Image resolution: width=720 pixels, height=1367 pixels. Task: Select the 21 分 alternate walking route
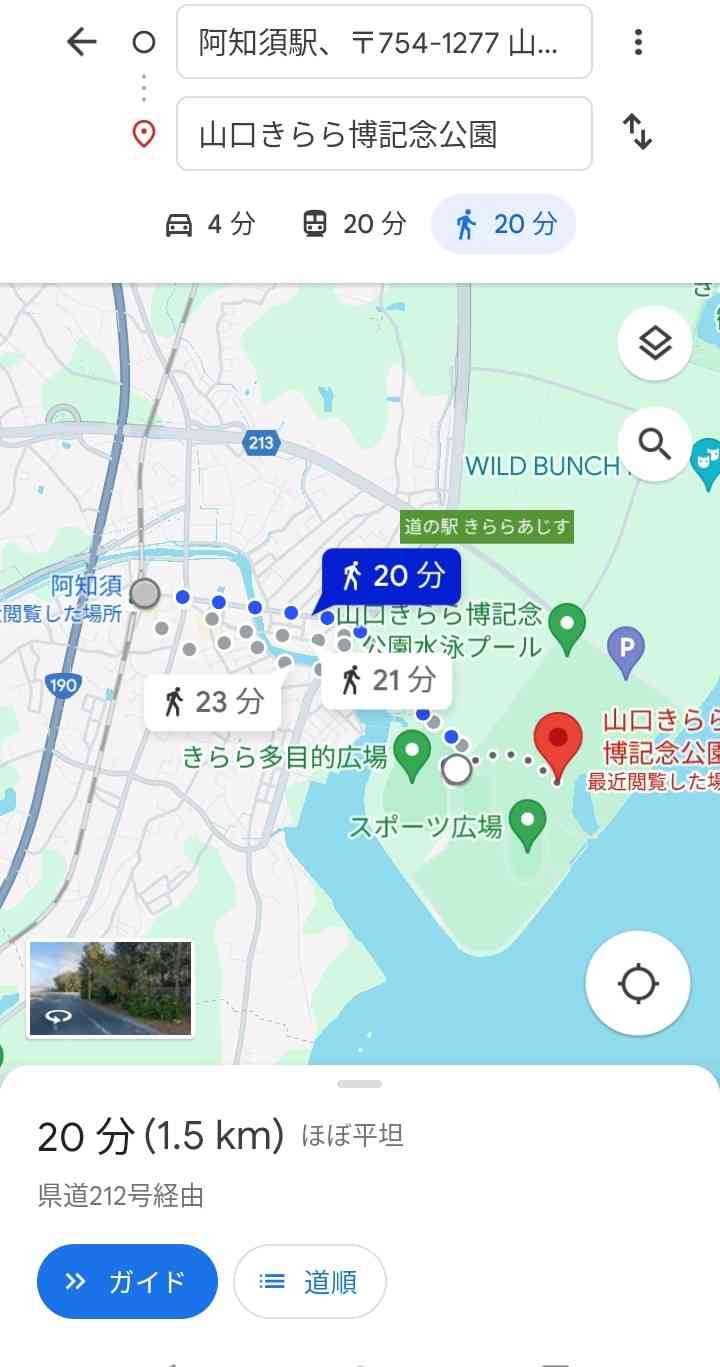point(386,680)
